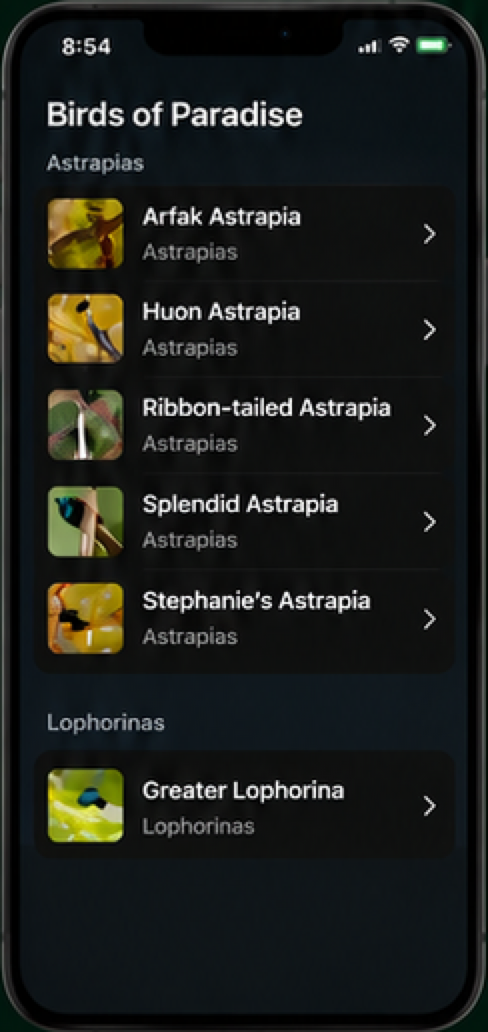Viewport: 488px width, 1032px height.
Task: Tap the Stephanie's Astrapia row
Action: (244, 619)
